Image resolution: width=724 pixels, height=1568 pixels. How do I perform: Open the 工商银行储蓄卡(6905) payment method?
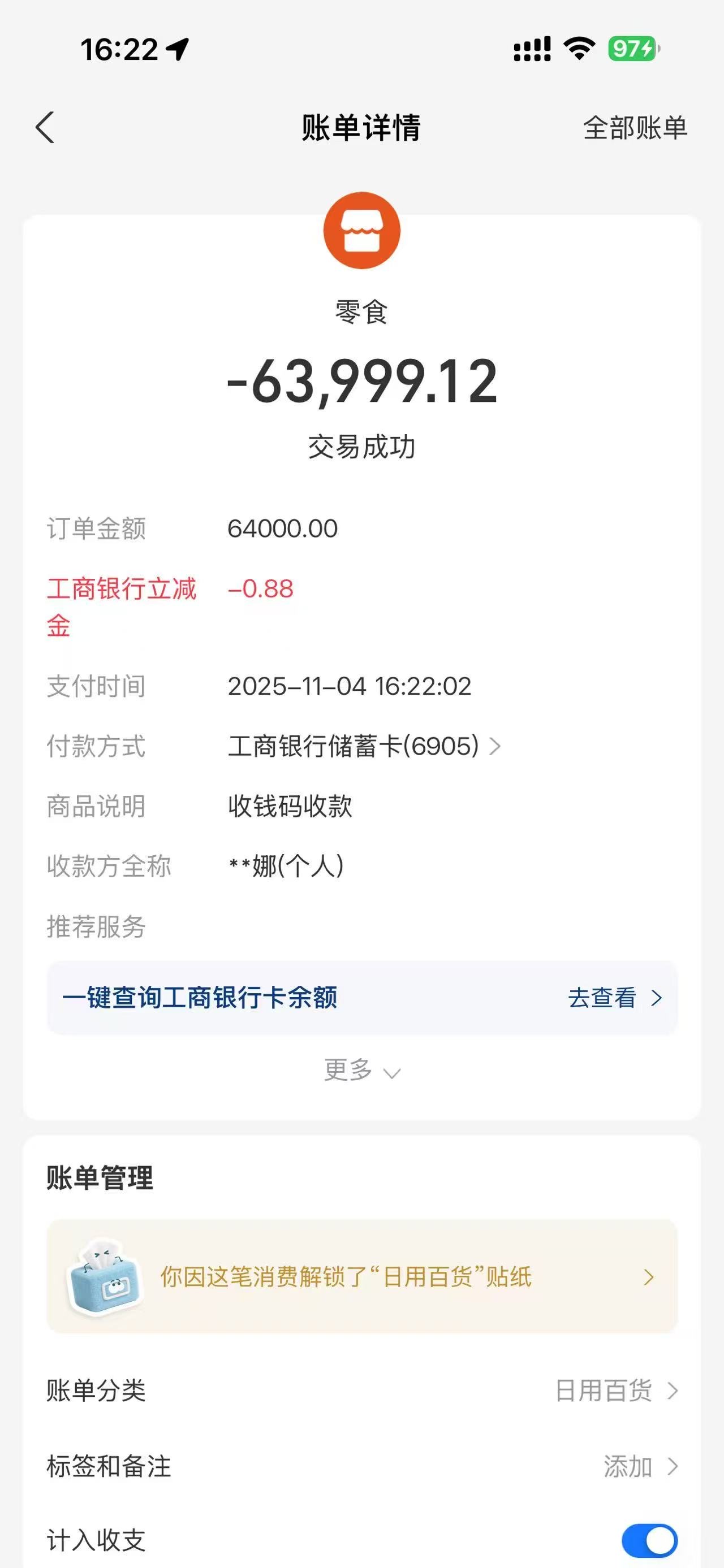[x=364, y=746]
